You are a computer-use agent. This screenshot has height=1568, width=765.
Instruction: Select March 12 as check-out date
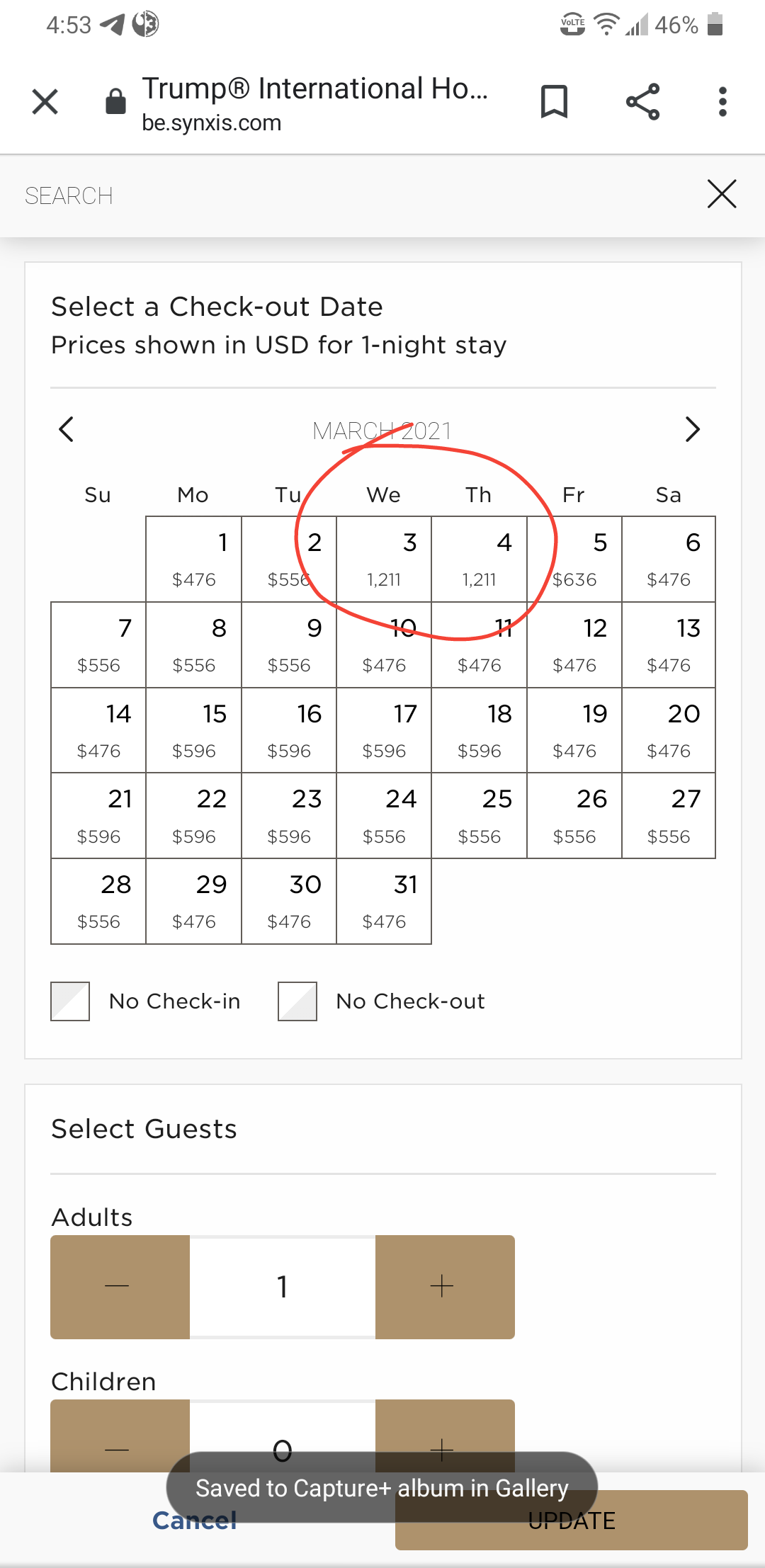coord(574,645)
